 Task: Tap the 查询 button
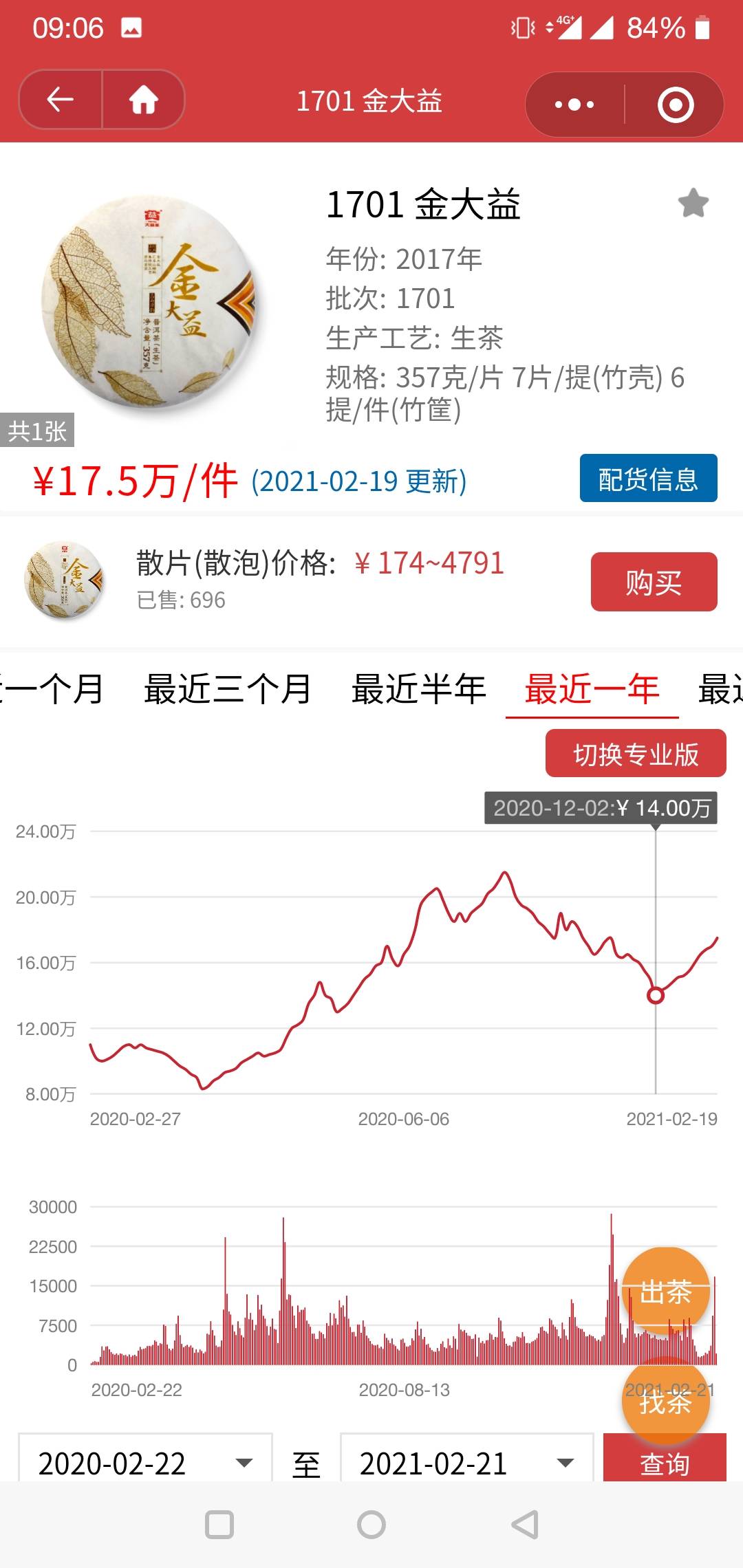[665, 1458]
